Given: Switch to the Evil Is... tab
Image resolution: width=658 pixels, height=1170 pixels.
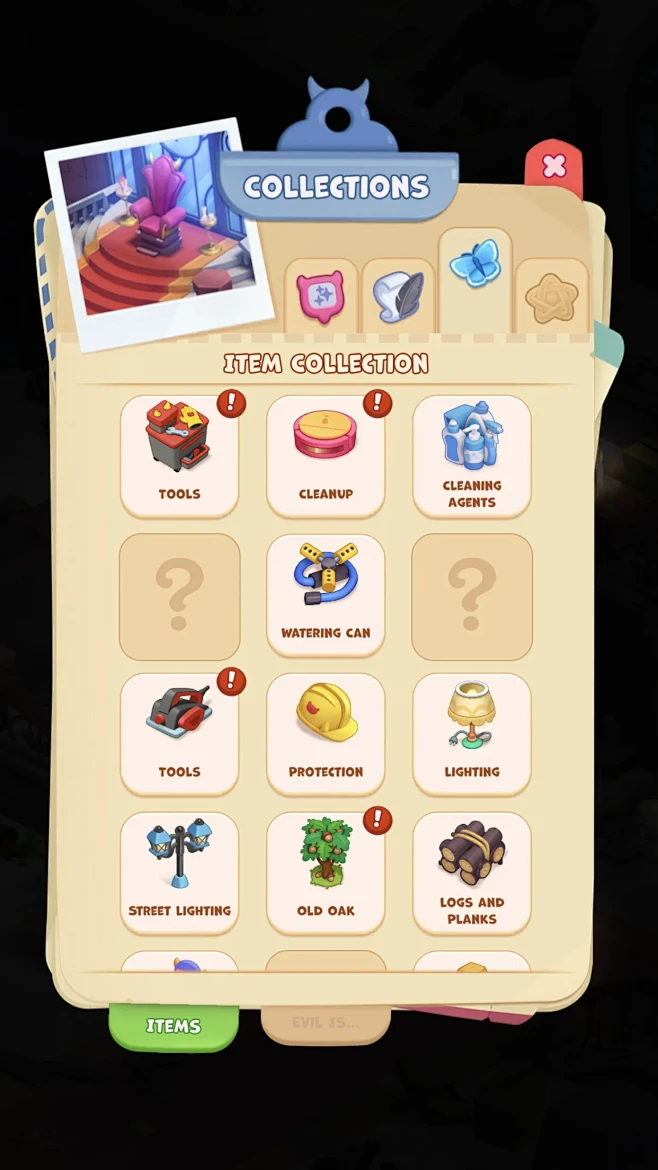Looking at the screenshot, I should tap(325, 1024).
